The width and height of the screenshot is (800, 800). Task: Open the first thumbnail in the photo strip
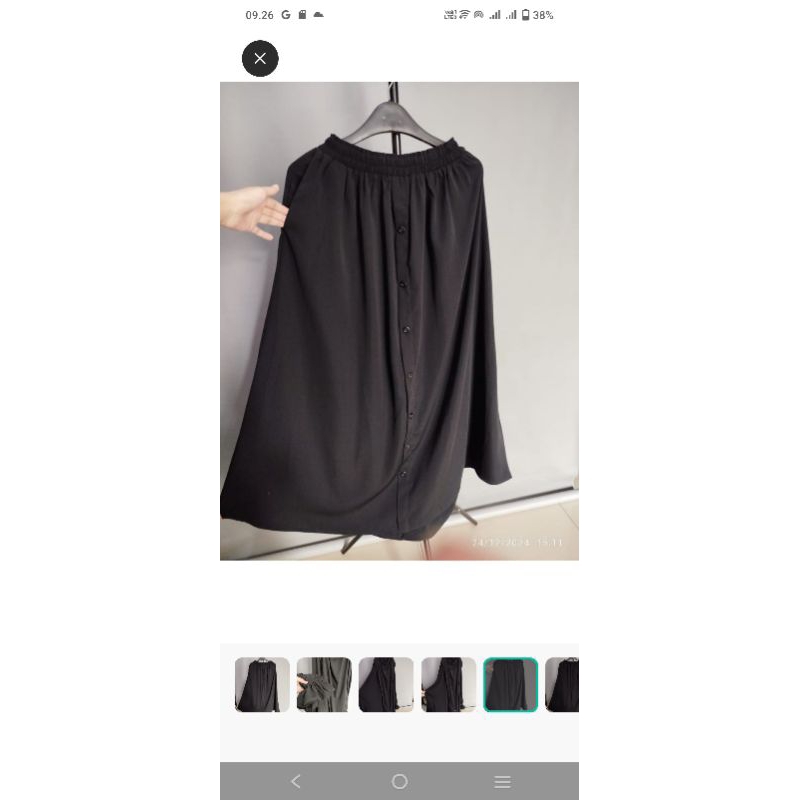click(262, 685)
